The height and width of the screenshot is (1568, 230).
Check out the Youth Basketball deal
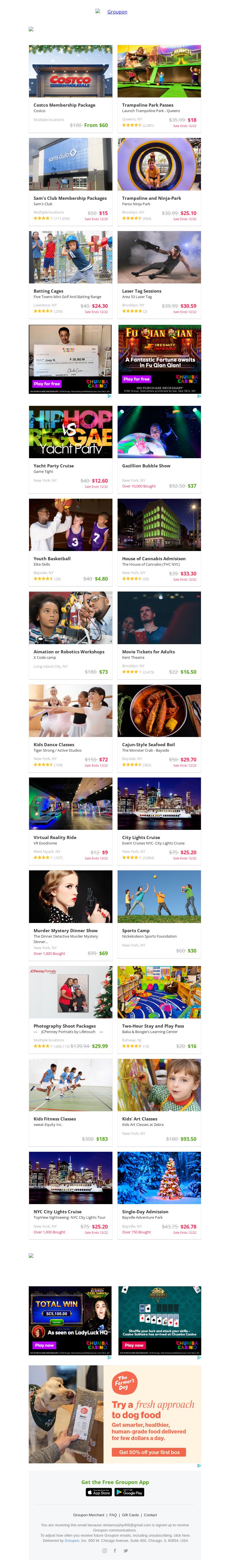pyautogui.click(x=52, y=559)
